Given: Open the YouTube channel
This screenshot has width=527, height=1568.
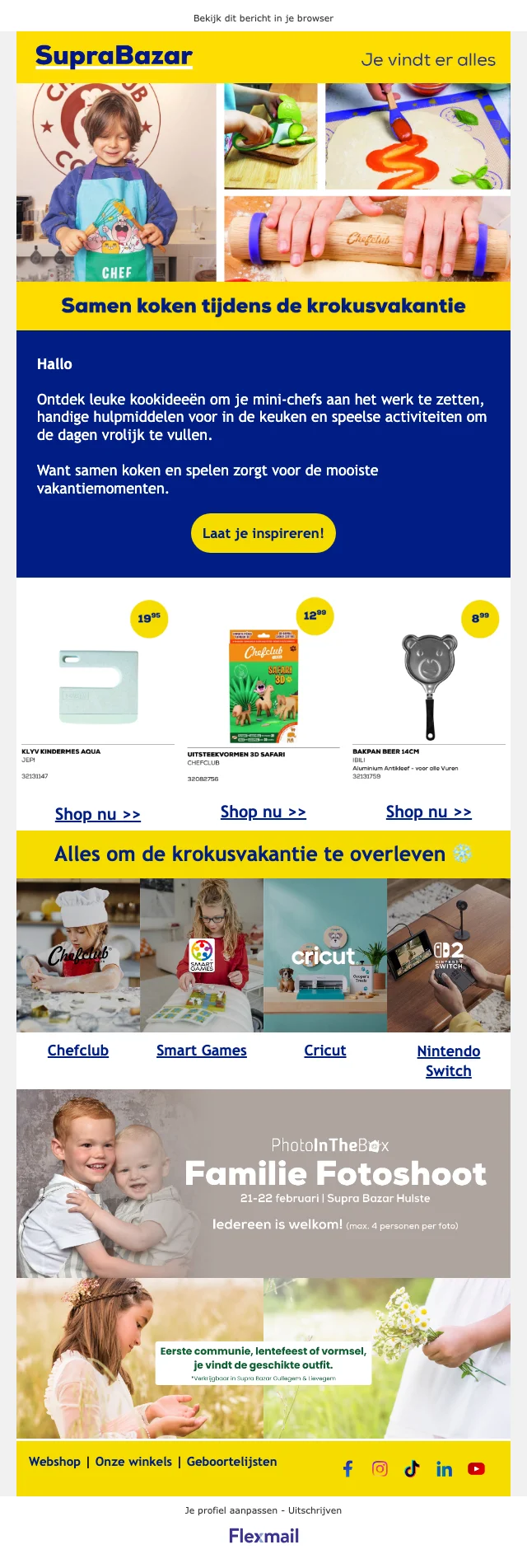Looking at the screenshot, I should [x=476, y=1468].
